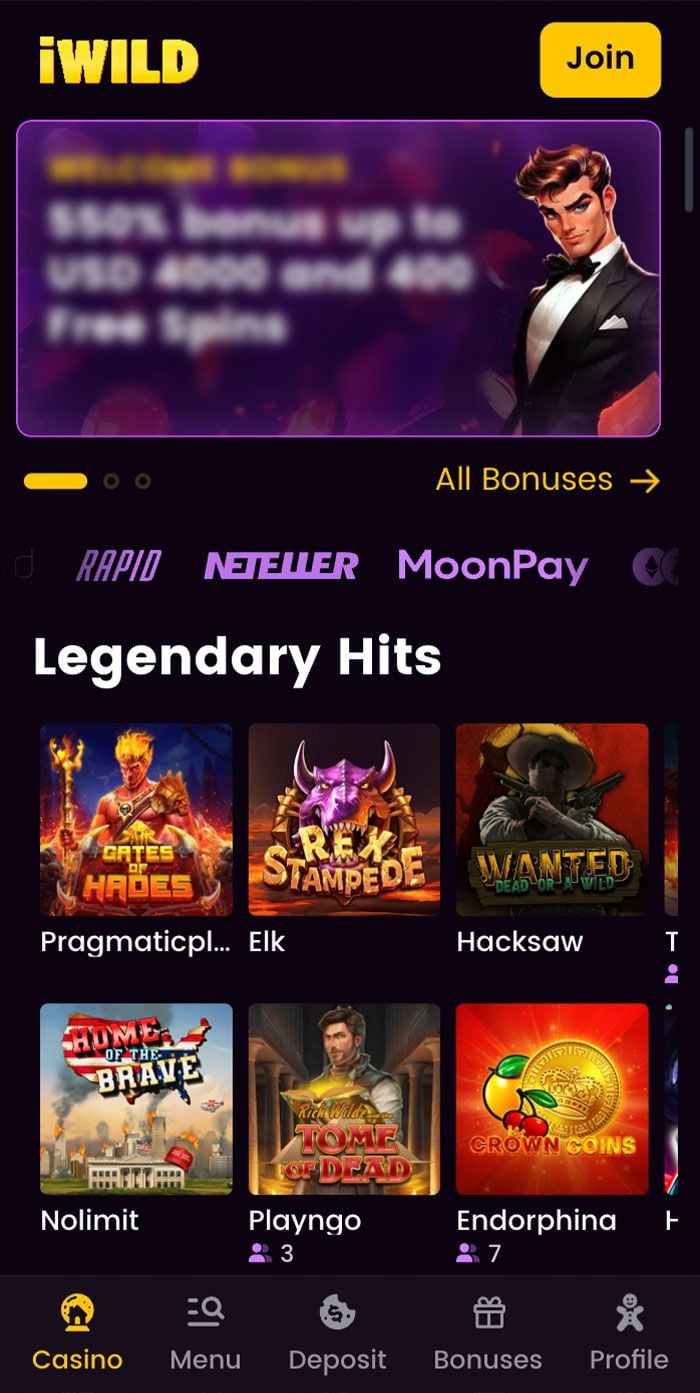700x1393 pixels.
Task: Switch to the Bonuses tab
Action: 488,1333
